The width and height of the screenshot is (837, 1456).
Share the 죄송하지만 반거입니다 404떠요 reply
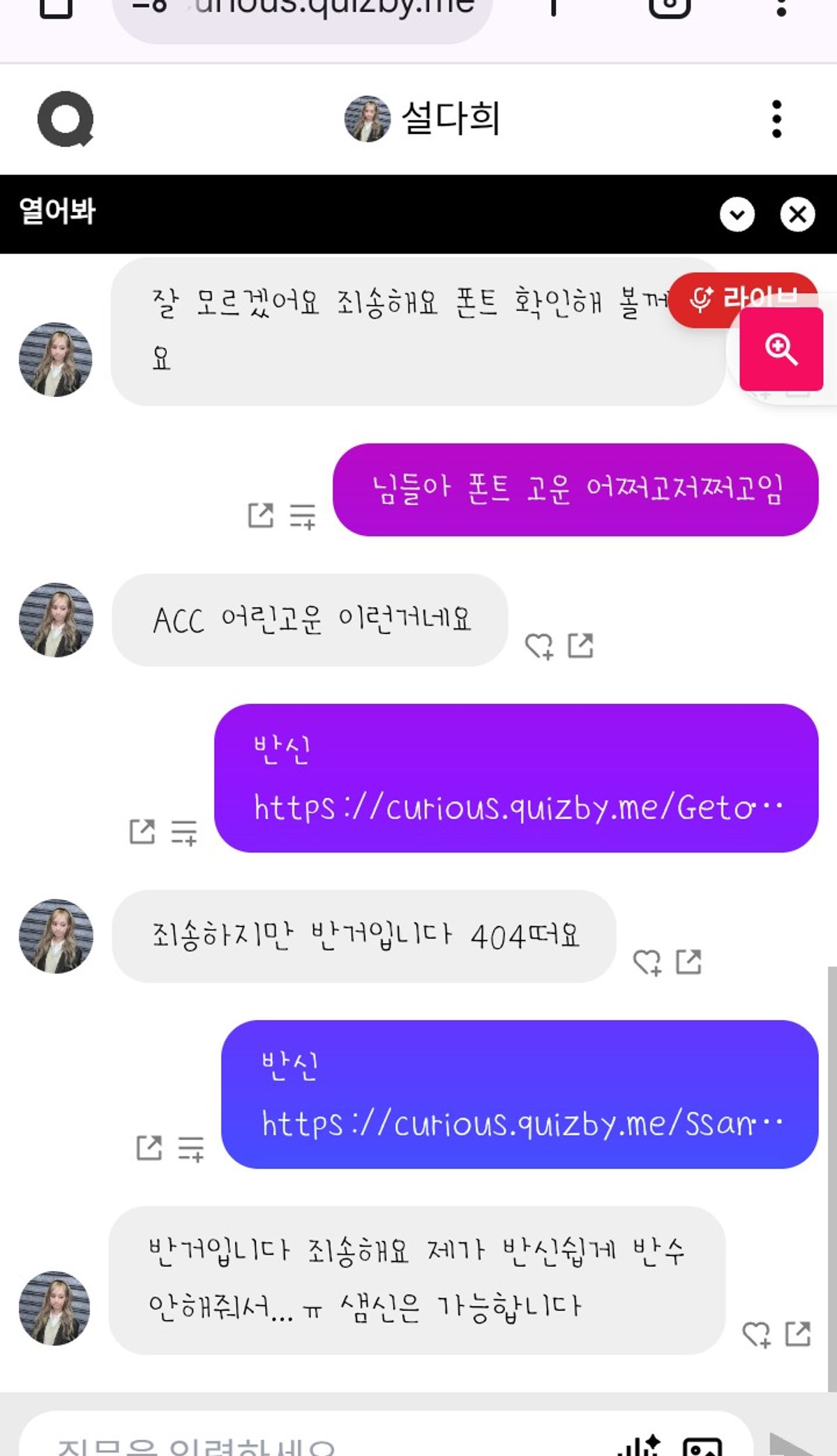point(689,962)
